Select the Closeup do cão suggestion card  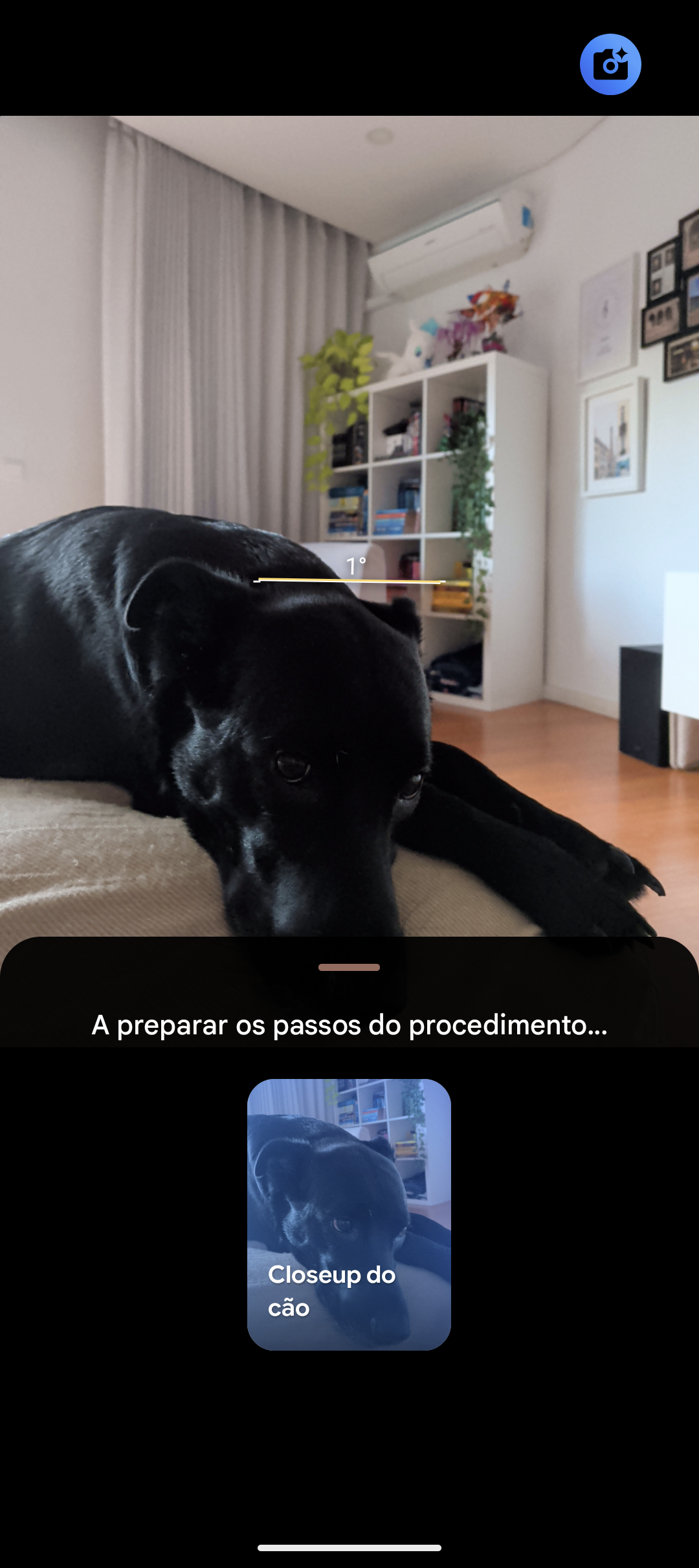(x=349, y=1214)
